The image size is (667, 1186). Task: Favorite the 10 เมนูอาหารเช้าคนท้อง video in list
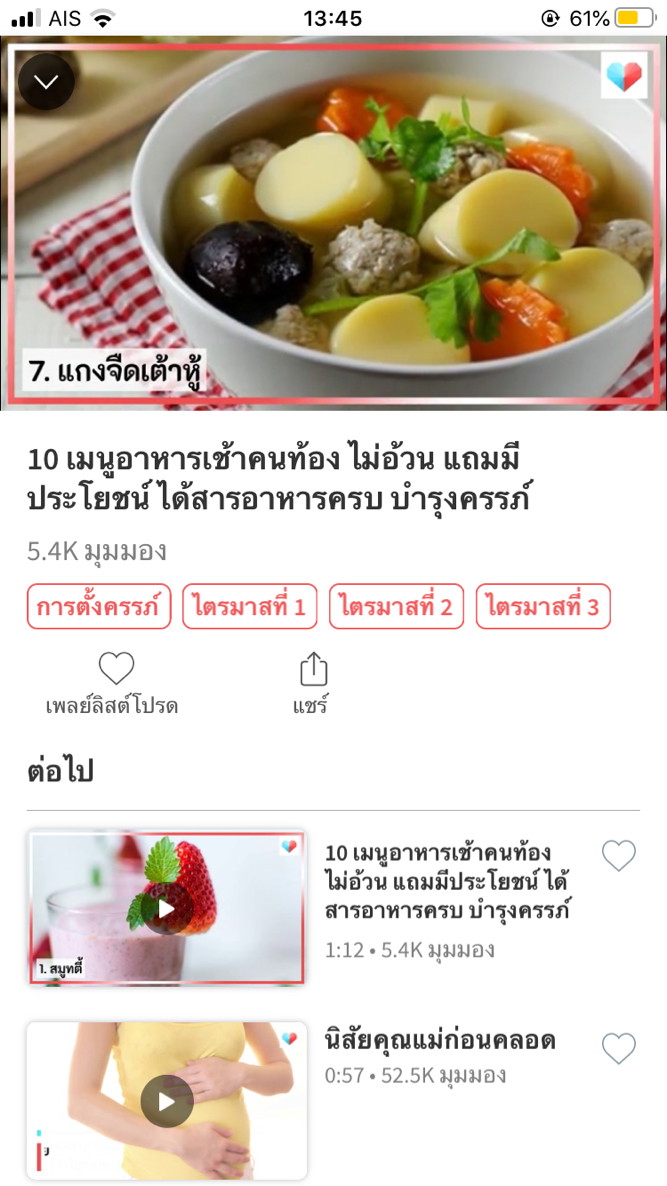pos(619,856)
